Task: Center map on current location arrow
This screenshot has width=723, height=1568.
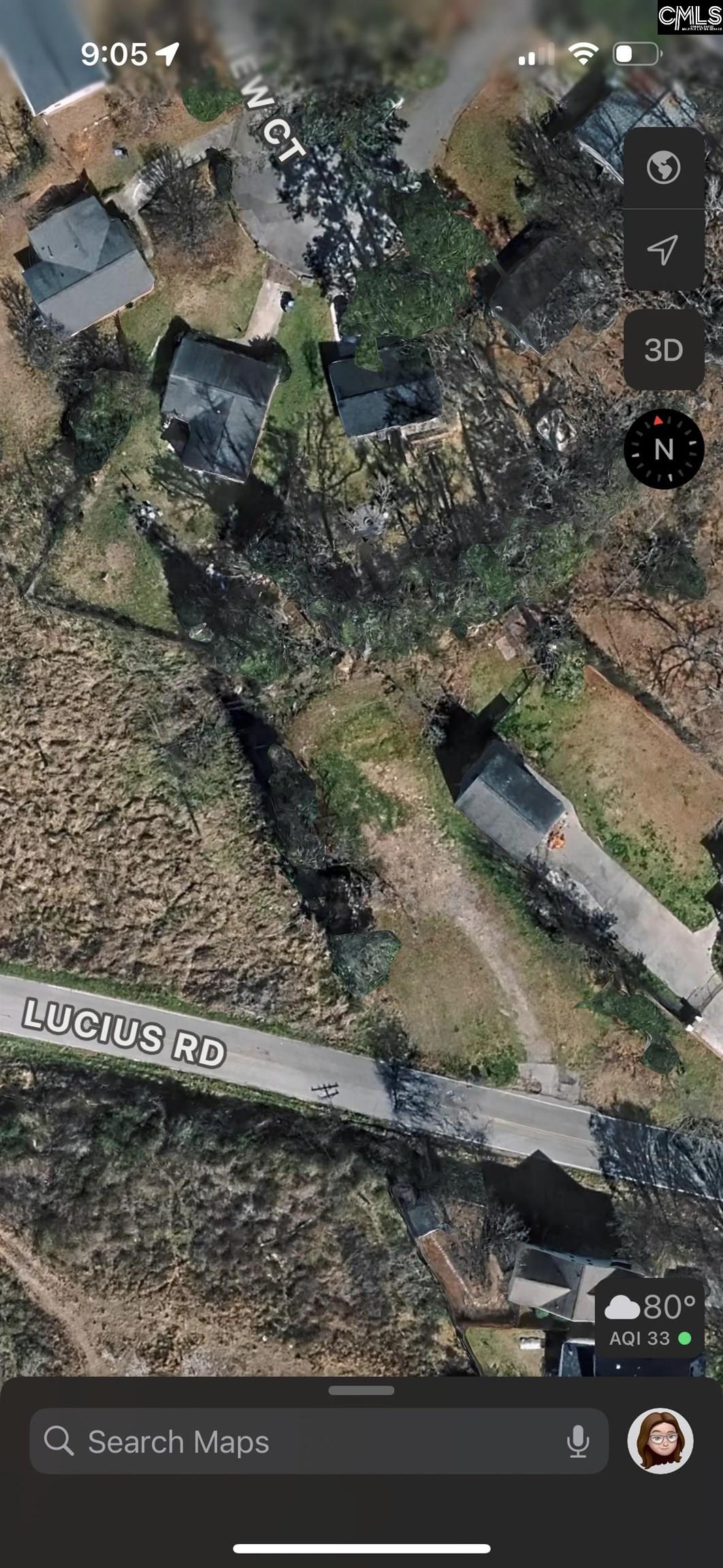Action: click(x=663, y=250)
